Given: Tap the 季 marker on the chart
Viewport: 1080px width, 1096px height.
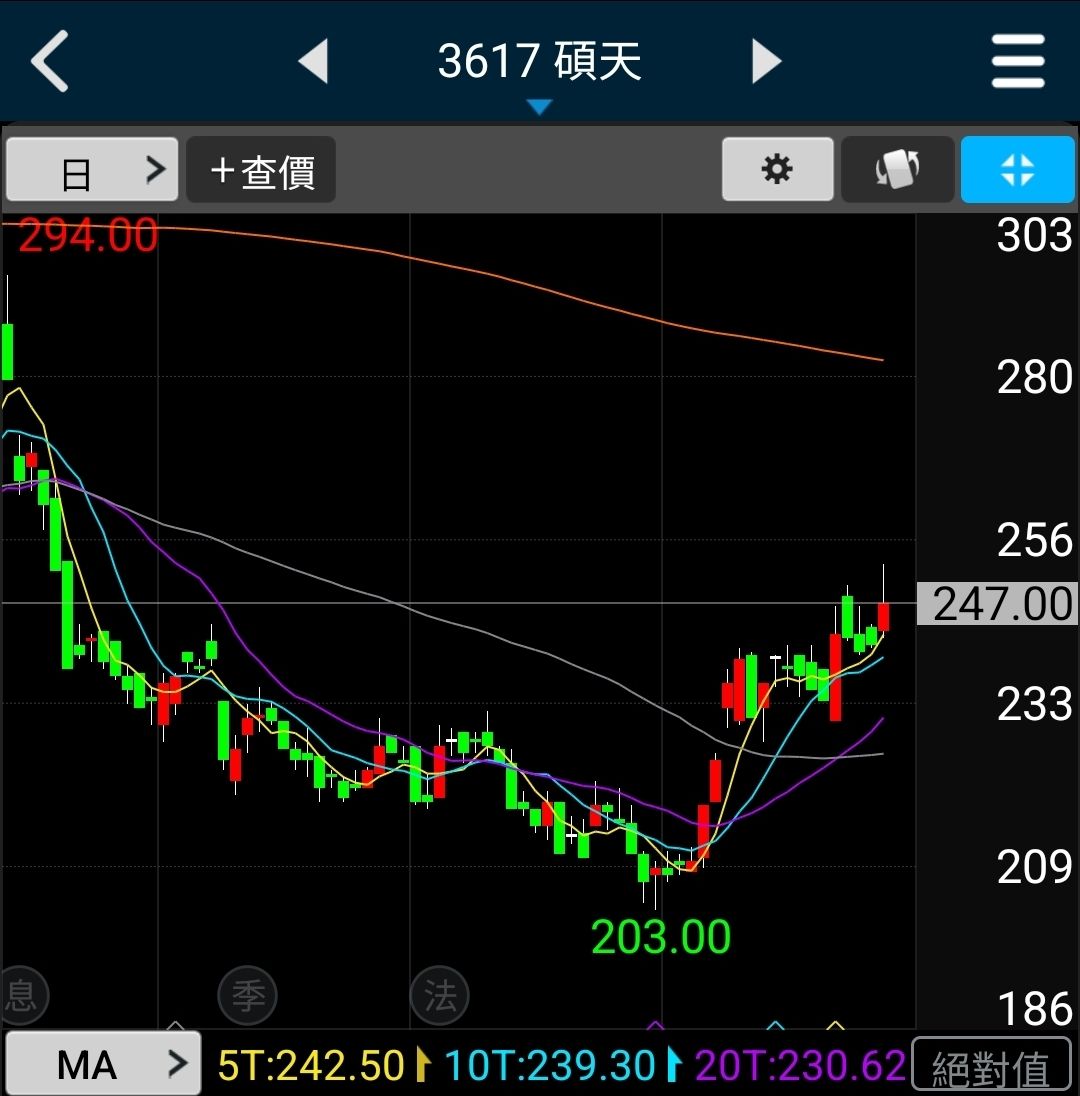Looking at the screenshot, I should point(247,995).
